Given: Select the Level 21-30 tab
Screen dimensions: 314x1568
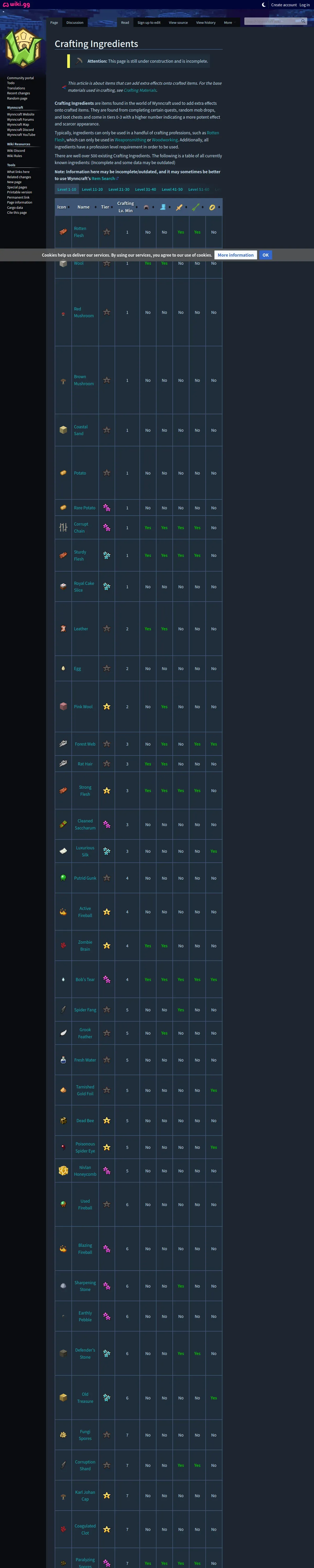Looking at the screenshot, I should coord(119,189).
